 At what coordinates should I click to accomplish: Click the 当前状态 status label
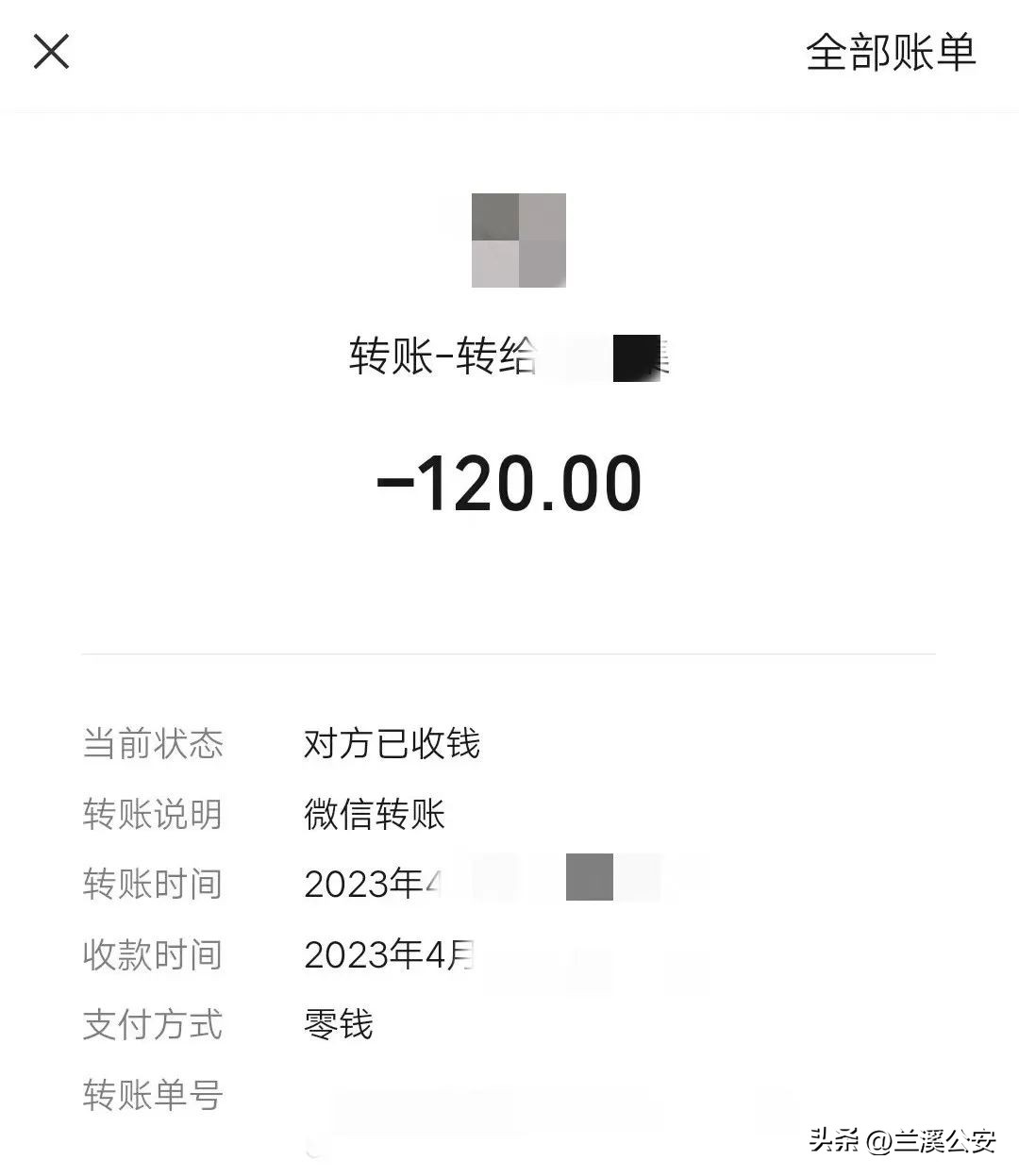[x=152, y=744]
